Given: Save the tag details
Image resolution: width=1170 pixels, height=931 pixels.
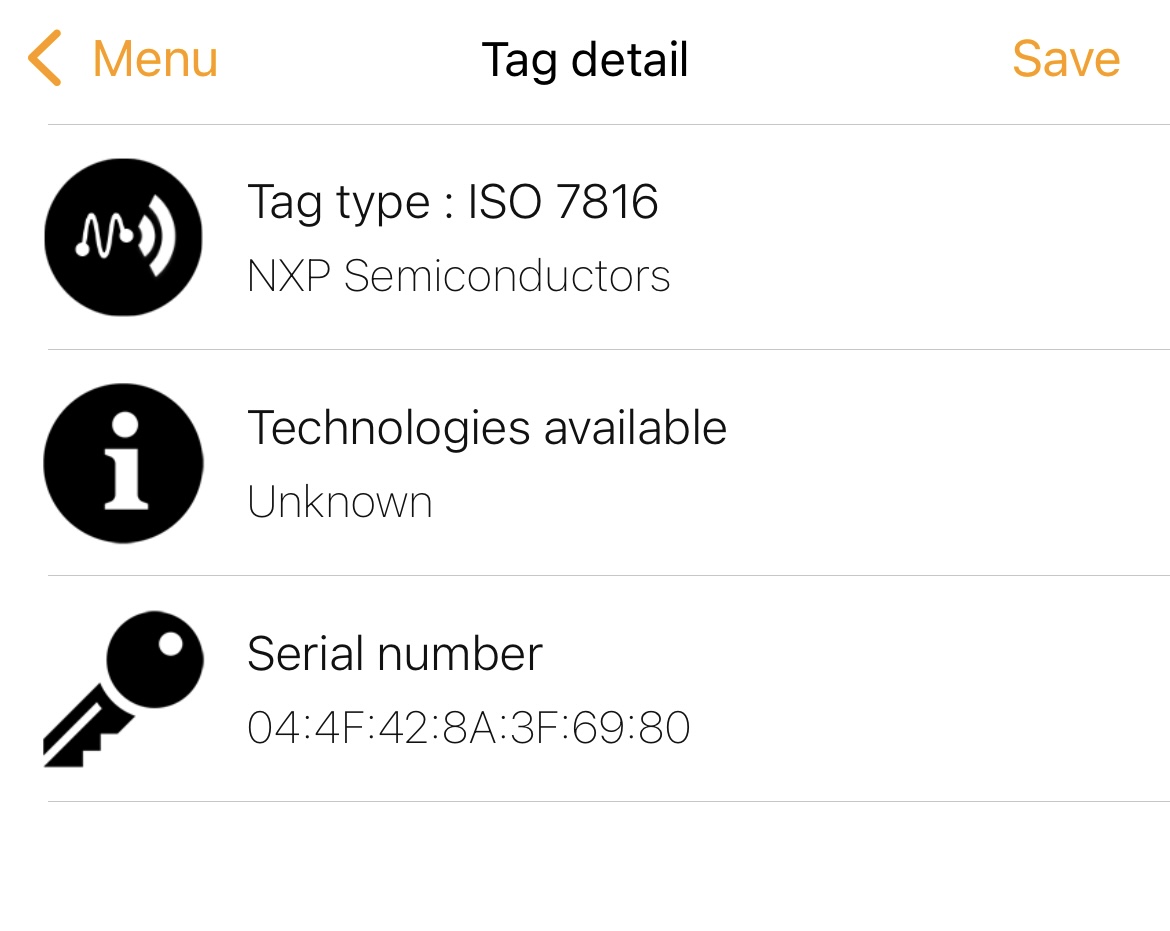Looking at the screenshot, I should pyautogui.click(x=1065, y=59).
